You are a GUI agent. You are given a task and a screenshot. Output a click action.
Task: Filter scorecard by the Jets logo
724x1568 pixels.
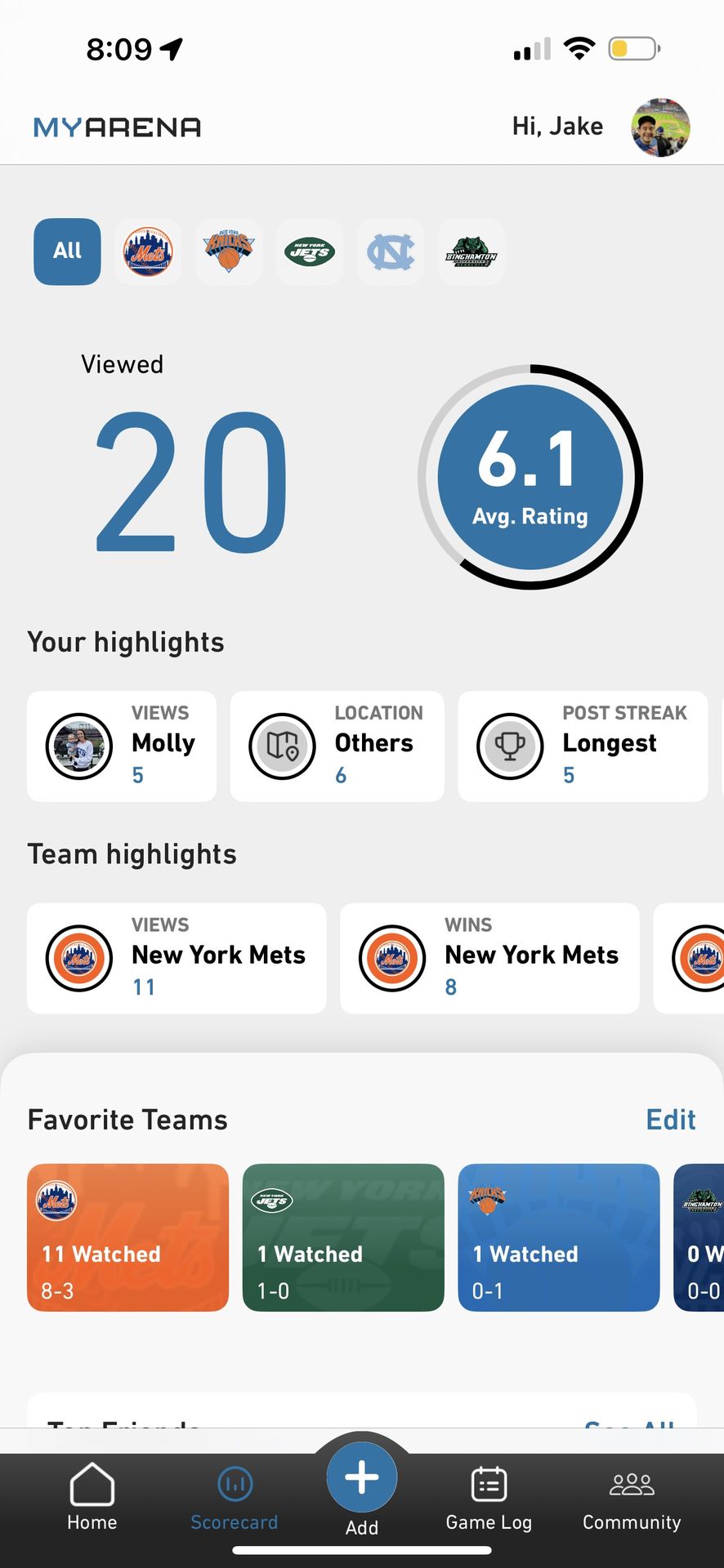[x=310, y=252]
